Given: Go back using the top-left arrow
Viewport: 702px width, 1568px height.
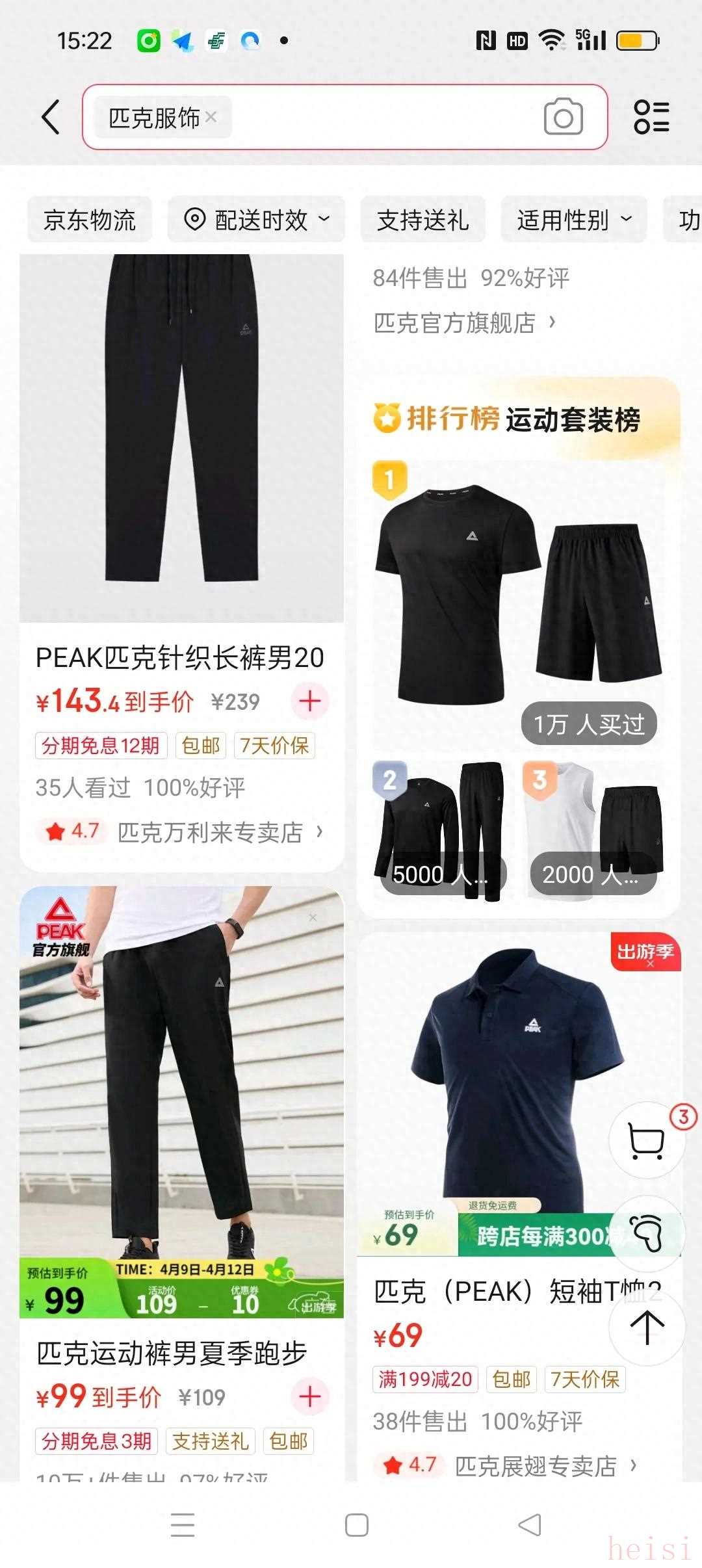Looking at the screenshot, I should (x=51, y=118).
